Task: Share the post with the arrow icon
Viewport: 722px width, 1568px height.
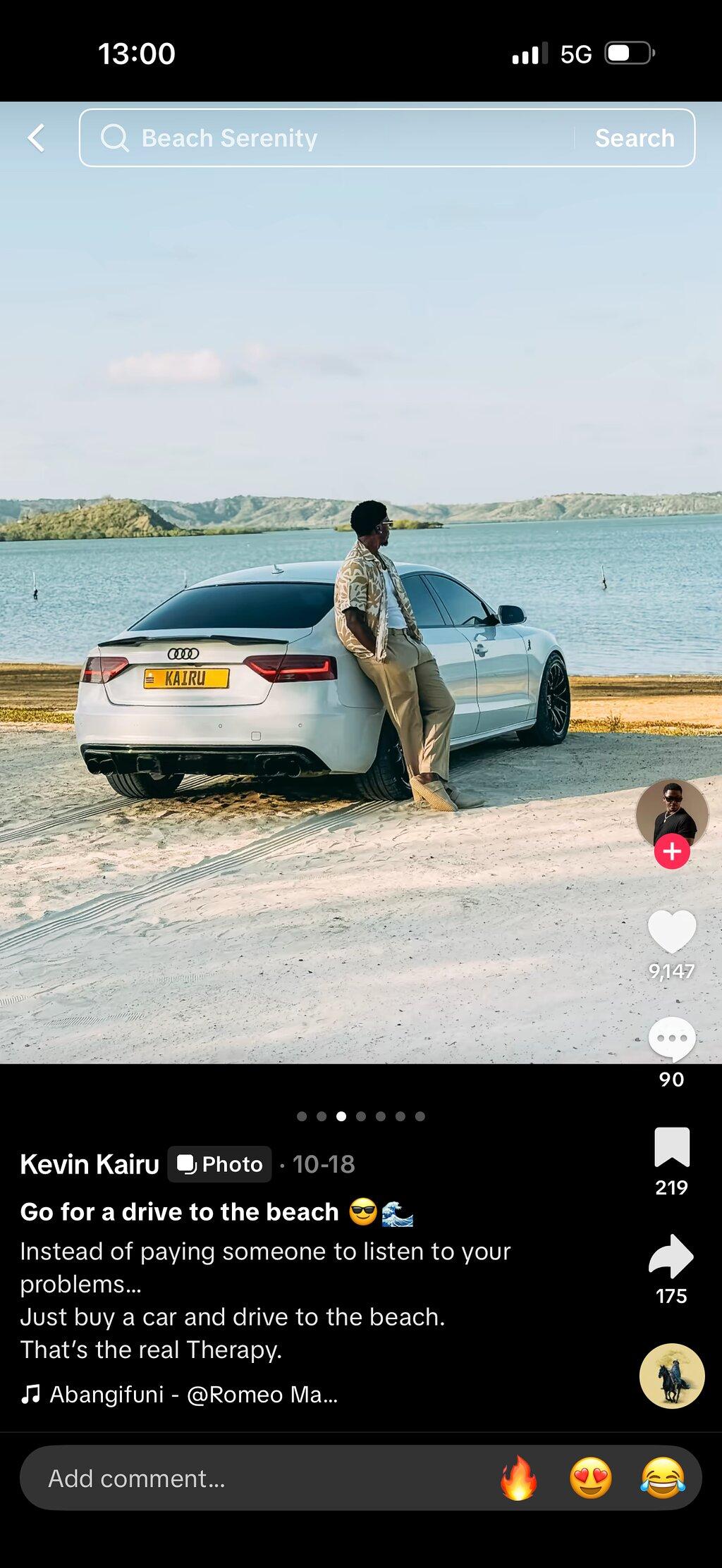Action: 672,1256
